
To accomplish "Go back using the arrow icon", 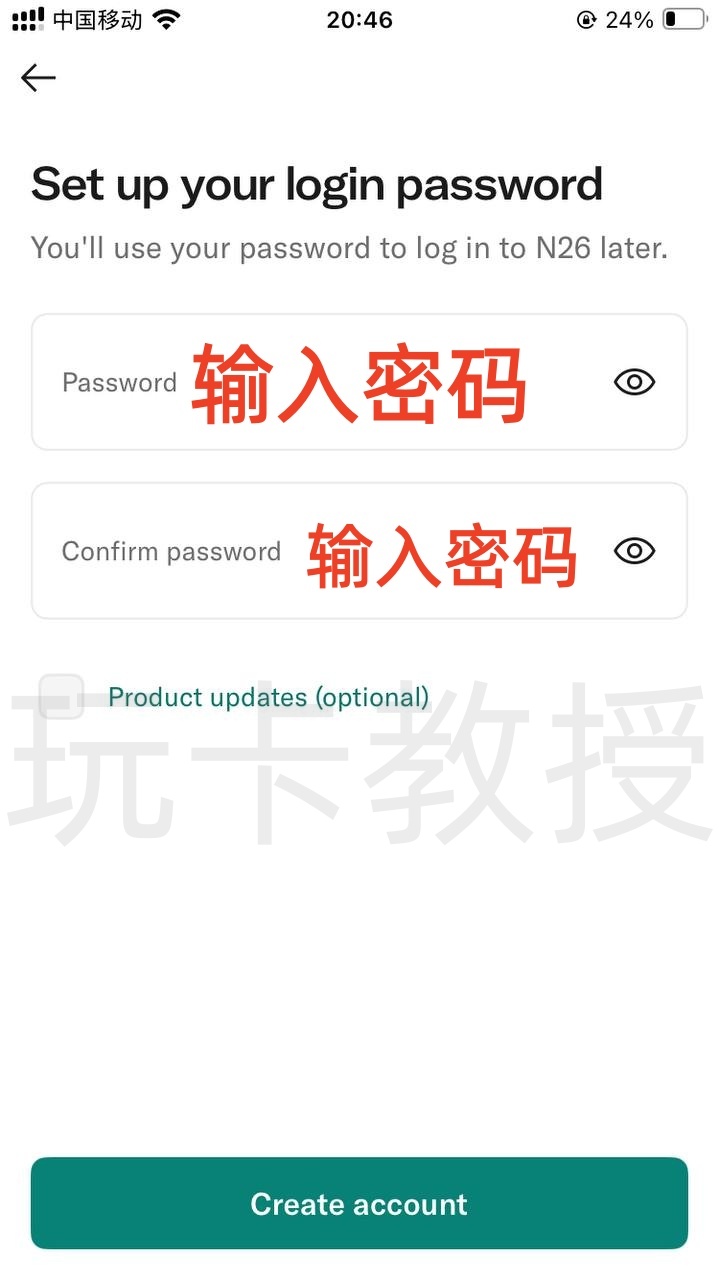I will [x=38, y=78].
